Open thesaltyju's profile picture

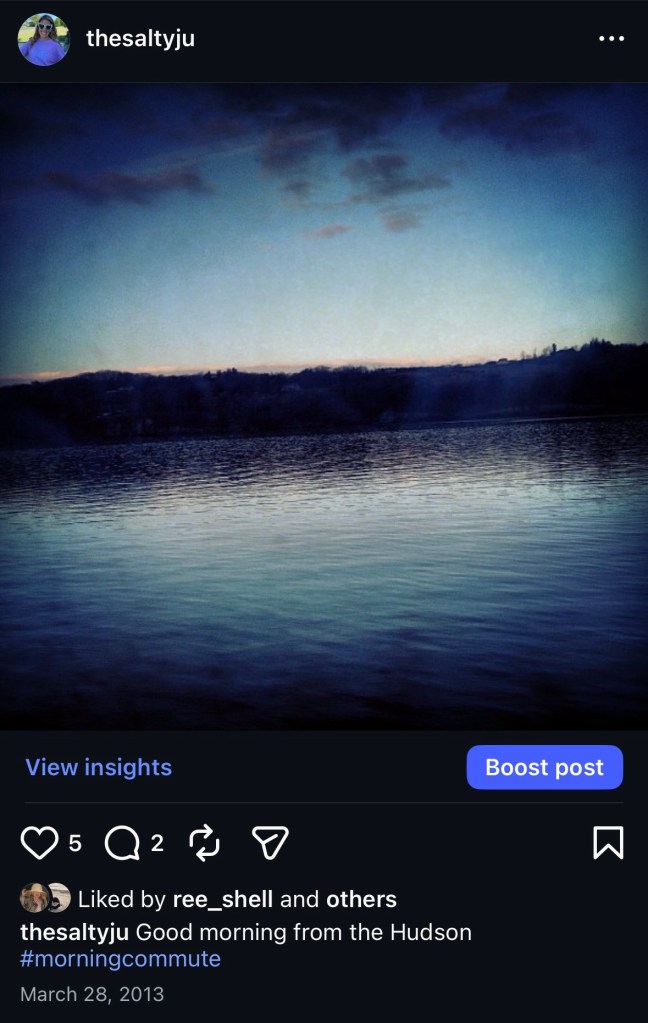tap(44, 39)
